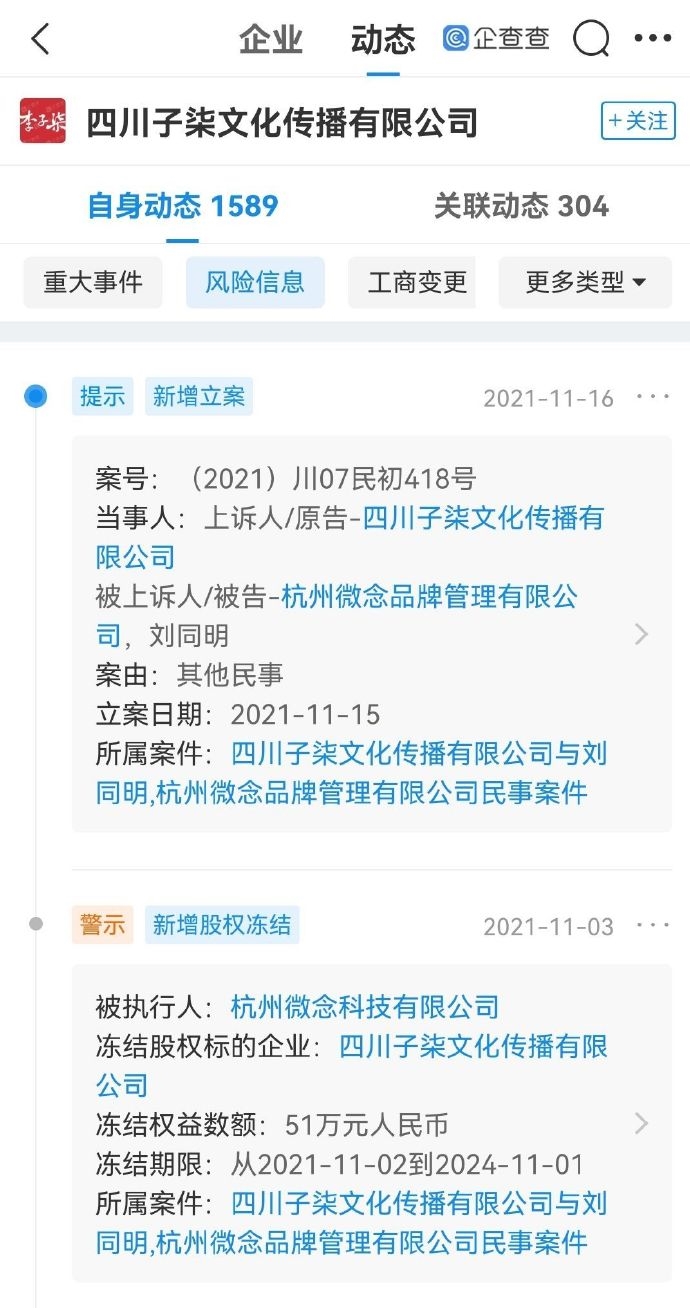
Task: Go back using the top-left arrow
Action: pos(40,39)
